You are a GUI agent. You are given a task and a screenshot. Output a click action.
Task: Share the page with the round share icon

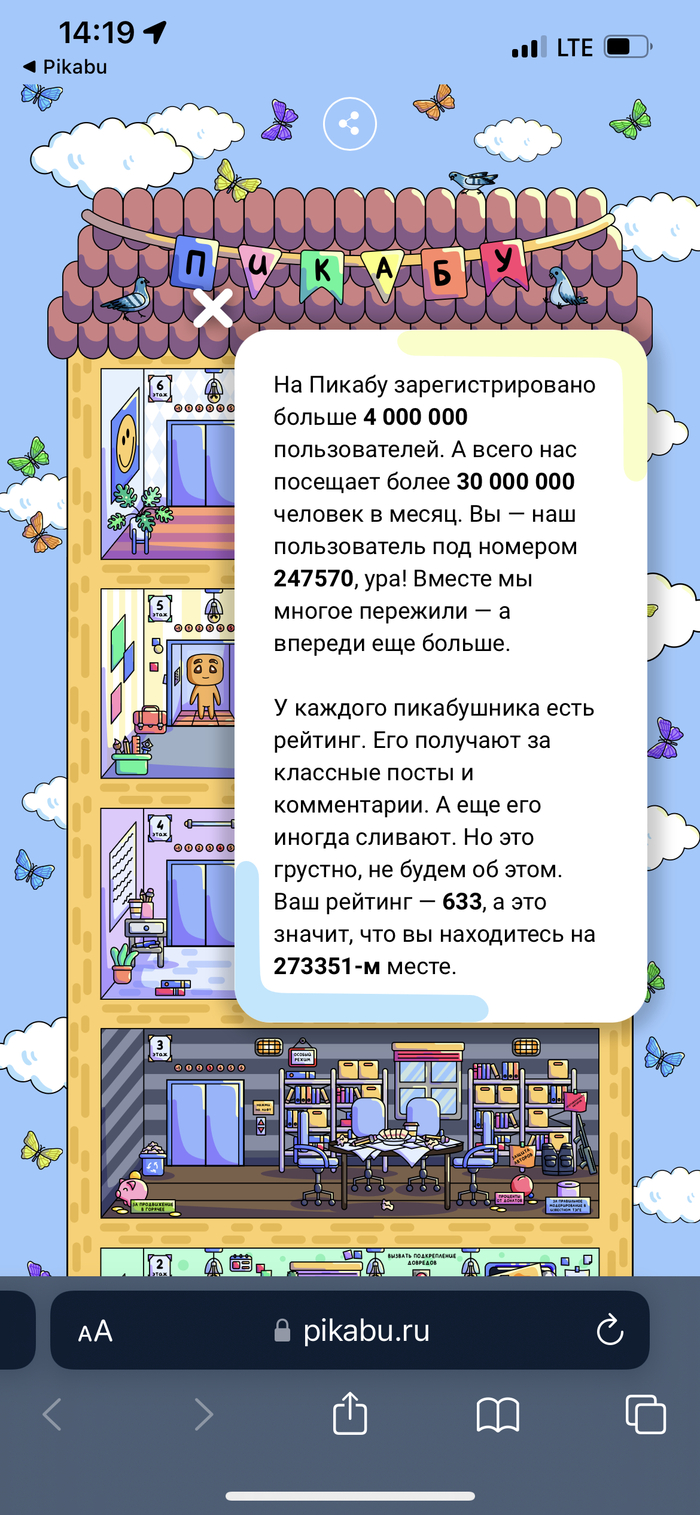349,125
